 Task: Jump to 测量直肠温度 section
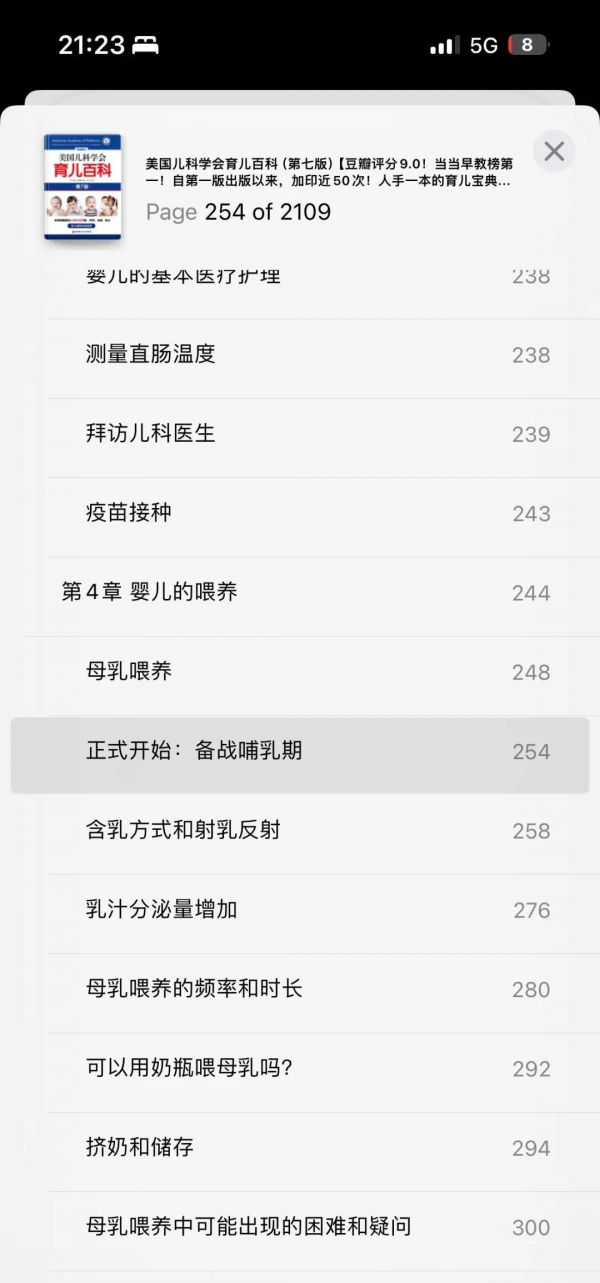[300, 354]
